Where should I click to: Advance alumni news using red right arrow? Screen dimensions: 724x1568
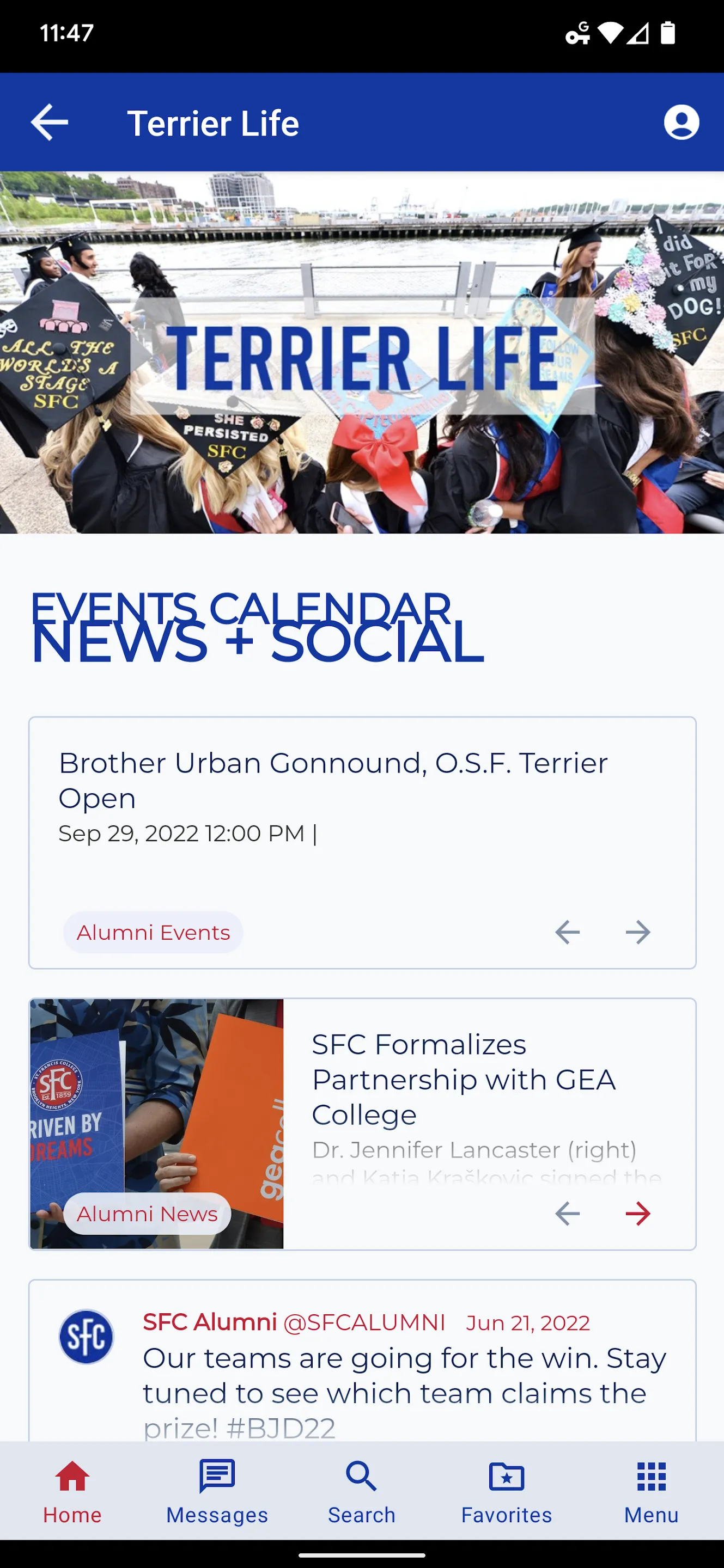point(637,1213)
